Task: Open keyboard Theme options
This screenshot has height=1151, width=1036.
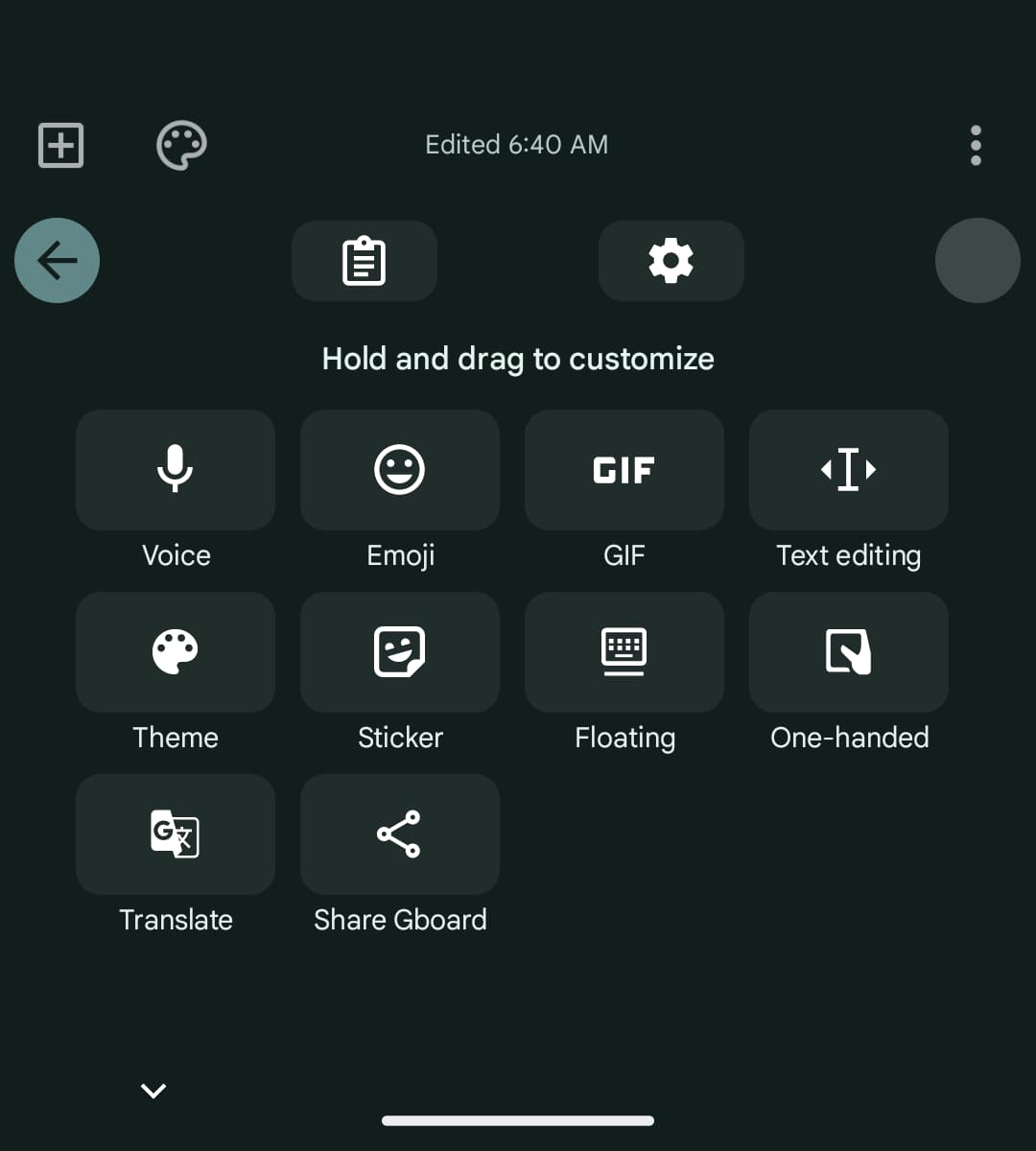Action: click(176, 652)
